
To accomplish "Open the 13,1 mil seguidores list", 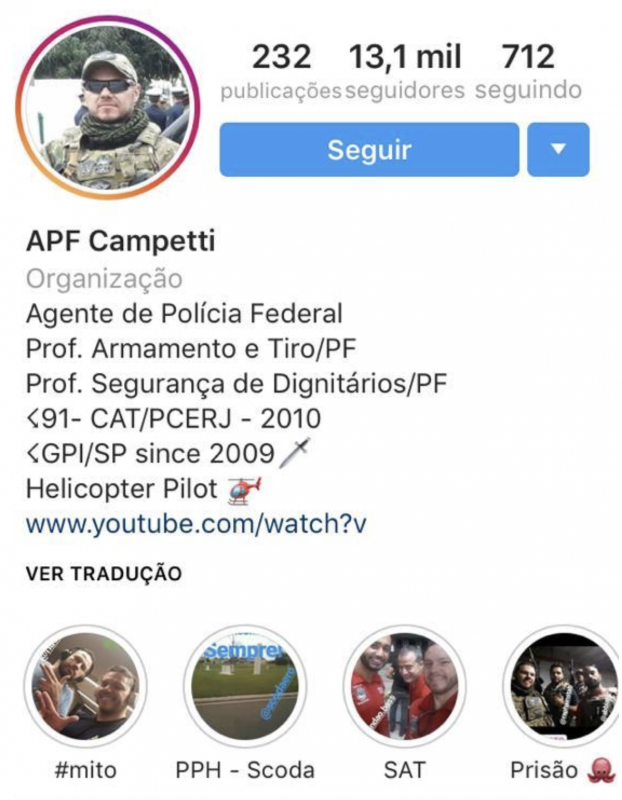I will [x=405, y=72].
